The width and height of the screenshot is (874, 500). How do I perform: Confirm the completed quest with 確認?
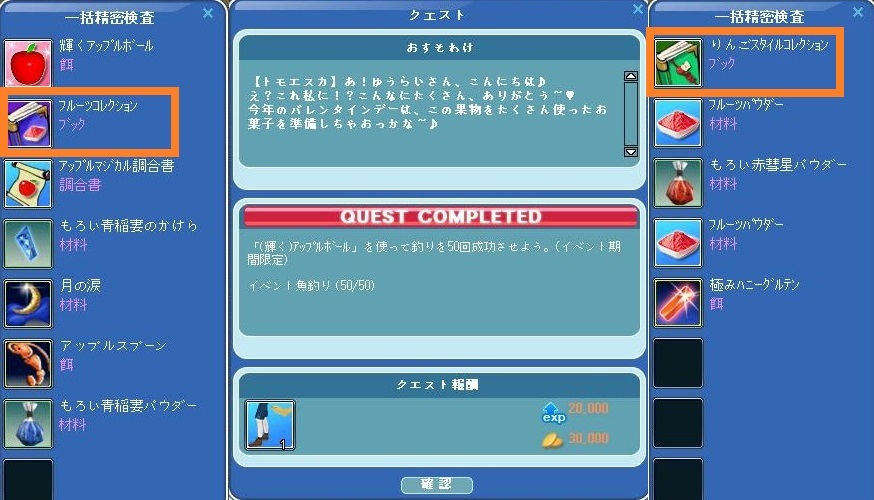click(435, 485)
